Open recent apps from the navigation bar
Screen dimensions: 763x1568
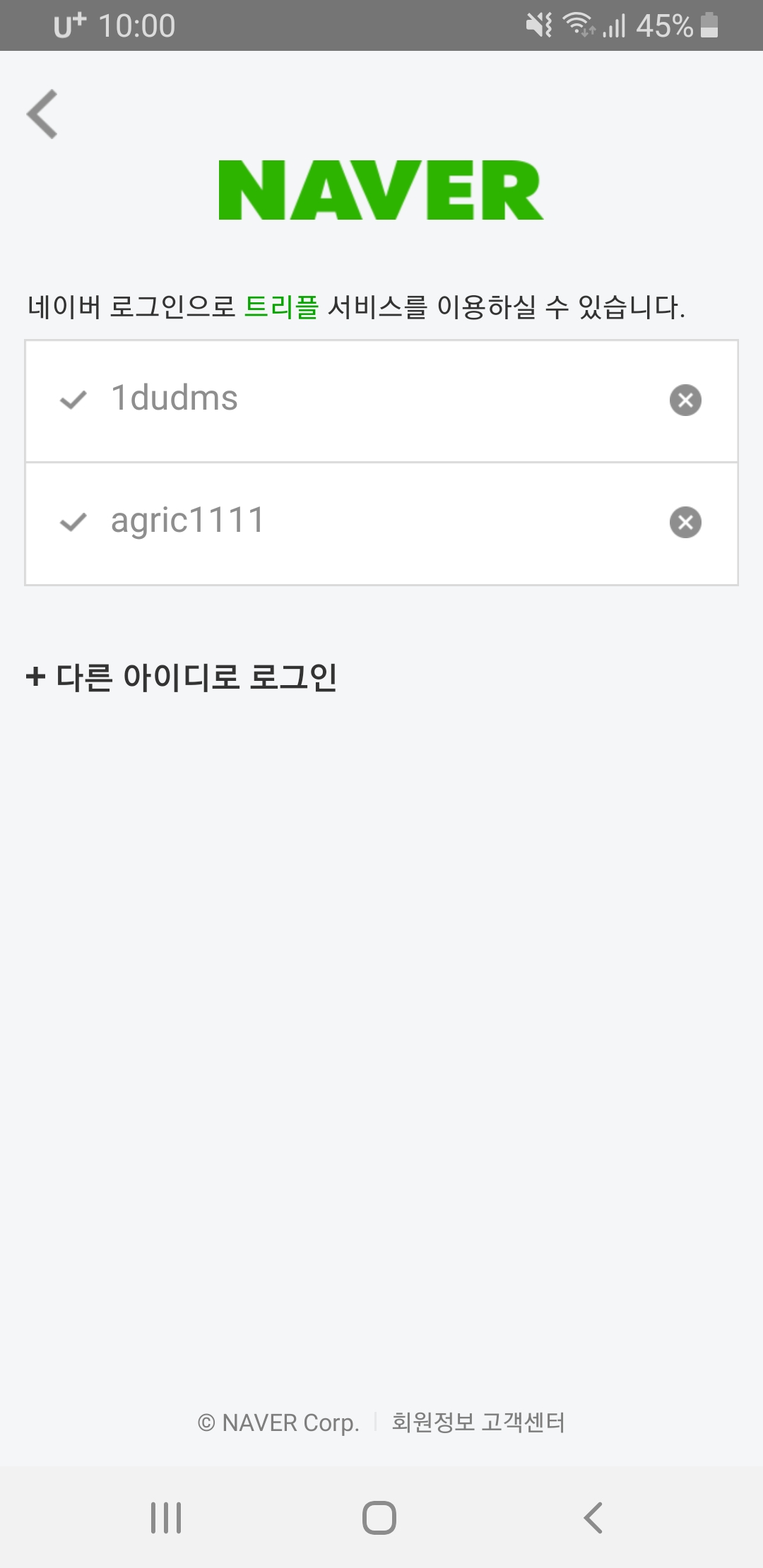coord(166,1517)
